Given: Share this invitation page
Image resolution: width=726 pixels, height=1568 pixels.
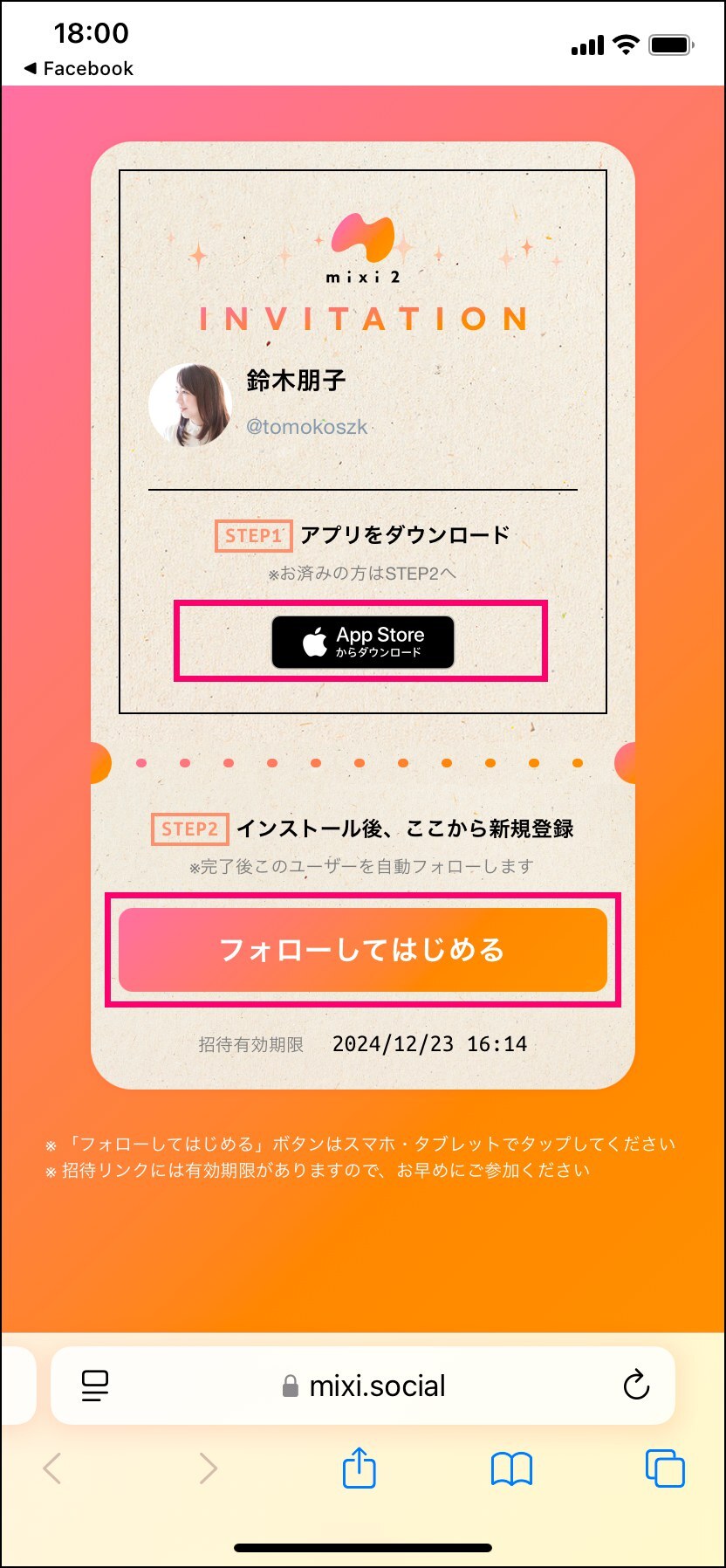Looking at the screenshot, I should [x=359, y=1468].
